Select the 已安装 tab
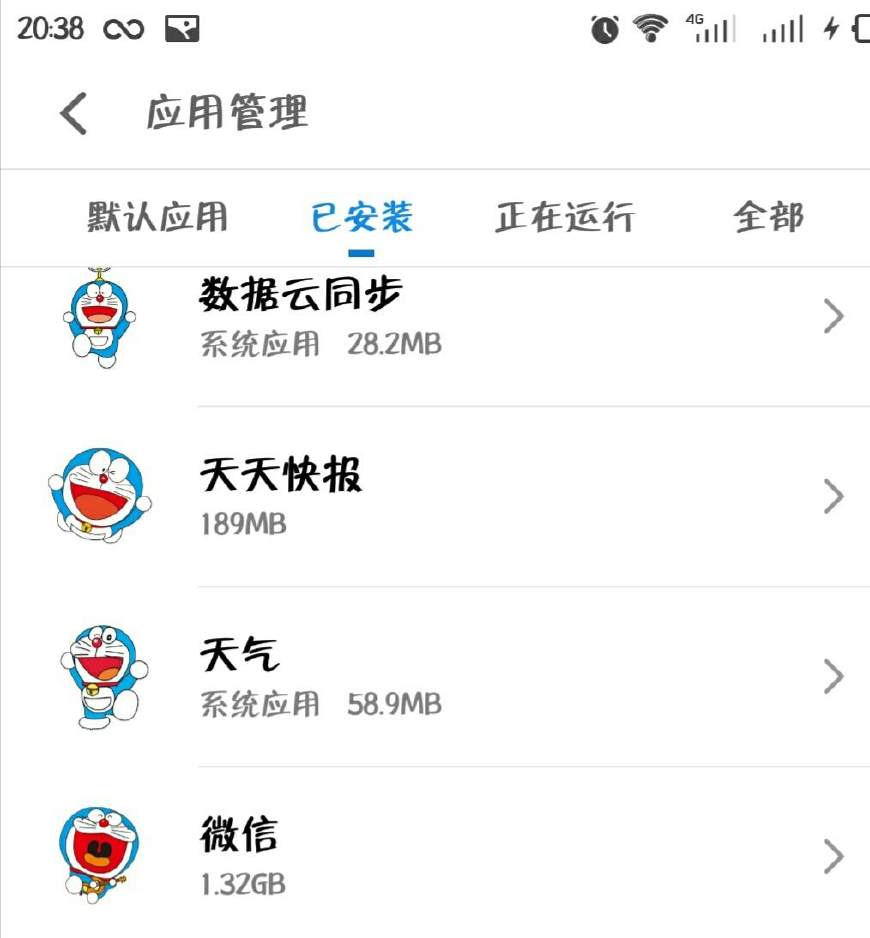The width and height of the screenshot is (870, 938). tap(361, 217)
